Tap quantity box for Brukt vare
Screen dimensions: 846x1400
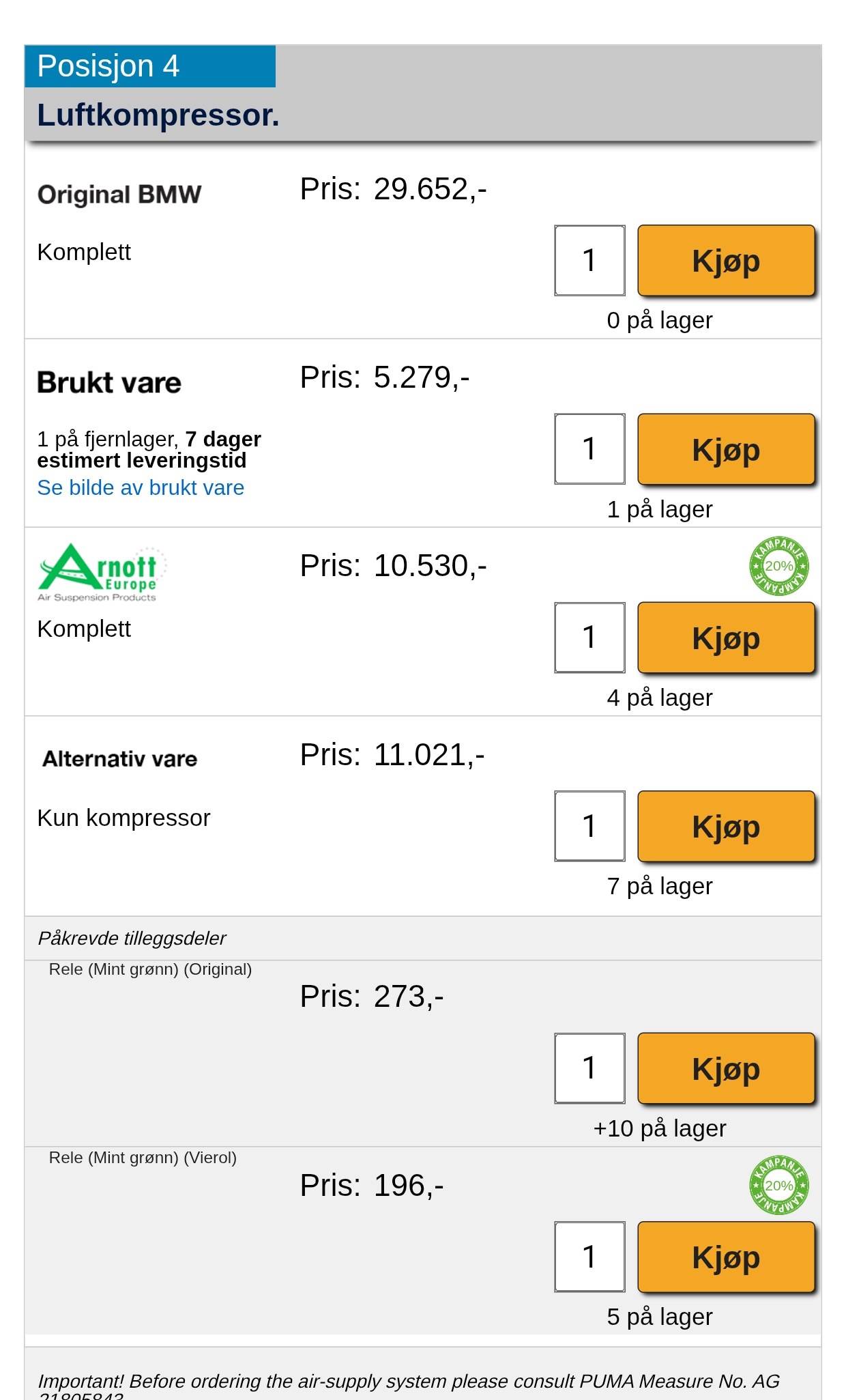pyautogui.click(x=589, y=449)
